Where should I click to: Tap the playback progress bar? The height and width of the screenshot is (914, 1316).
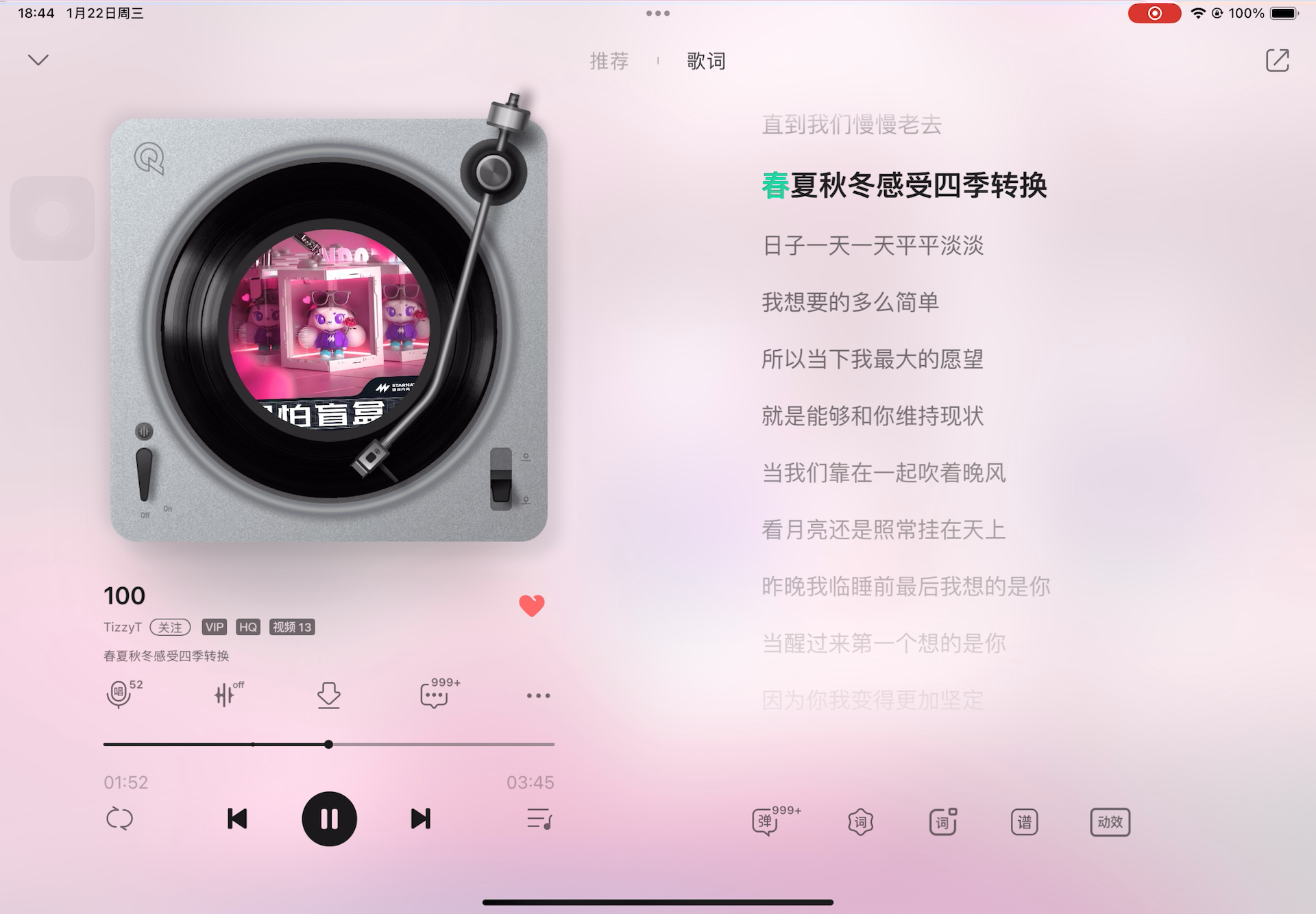(411, 744)
